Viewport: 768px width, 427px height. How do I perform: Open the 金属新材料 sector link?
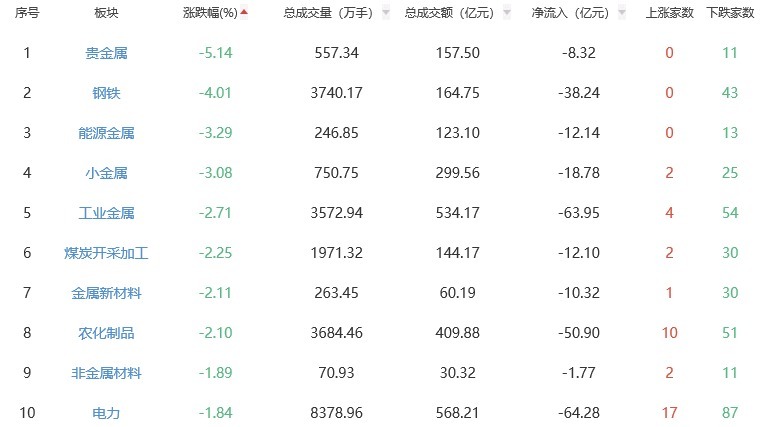[106, 293]
